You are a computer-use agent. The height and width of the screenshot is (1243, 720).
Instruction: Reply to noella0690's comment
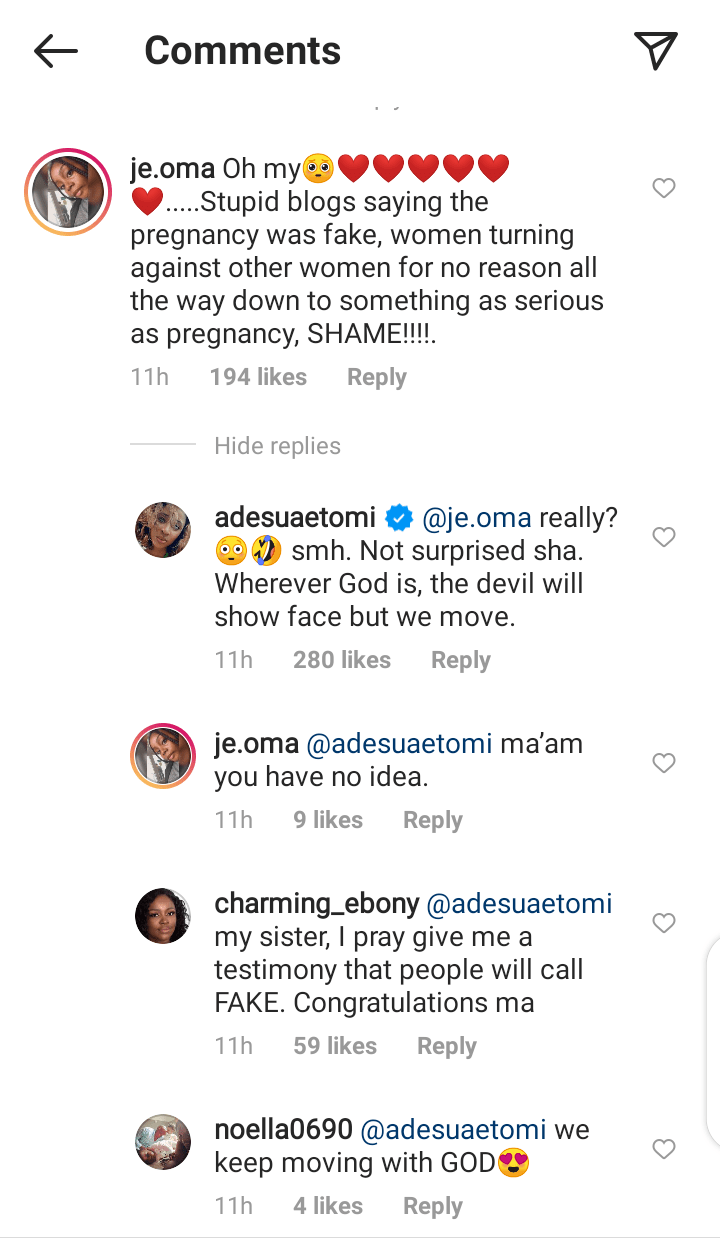(432, 1206)
